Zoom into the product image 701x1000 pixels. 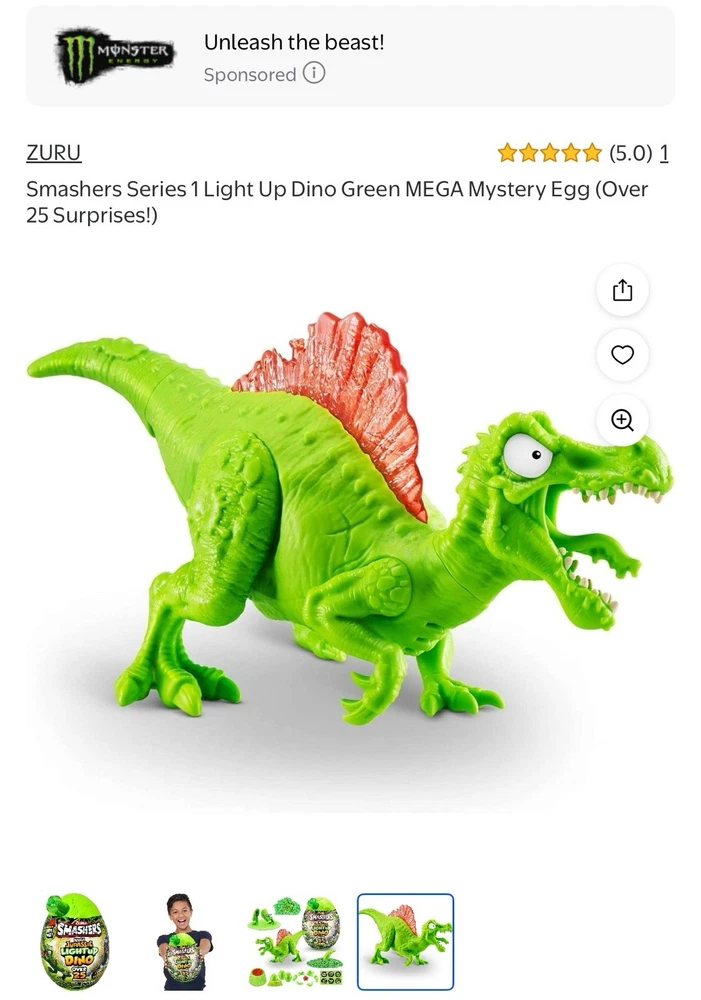pyautogui.click(x=622, y=420)
